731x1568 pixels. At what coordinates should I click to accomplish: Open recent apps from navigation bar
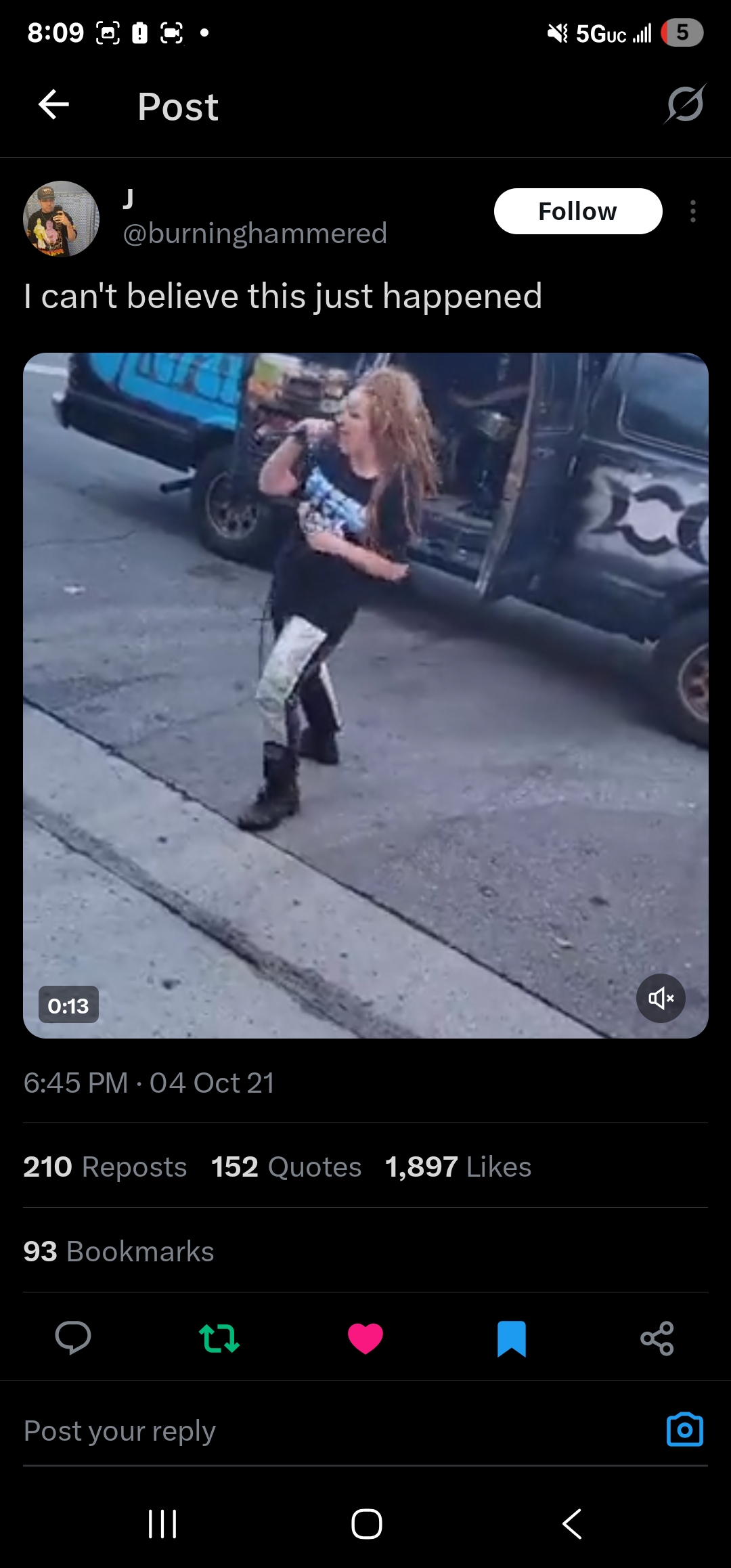[162, 1524]
